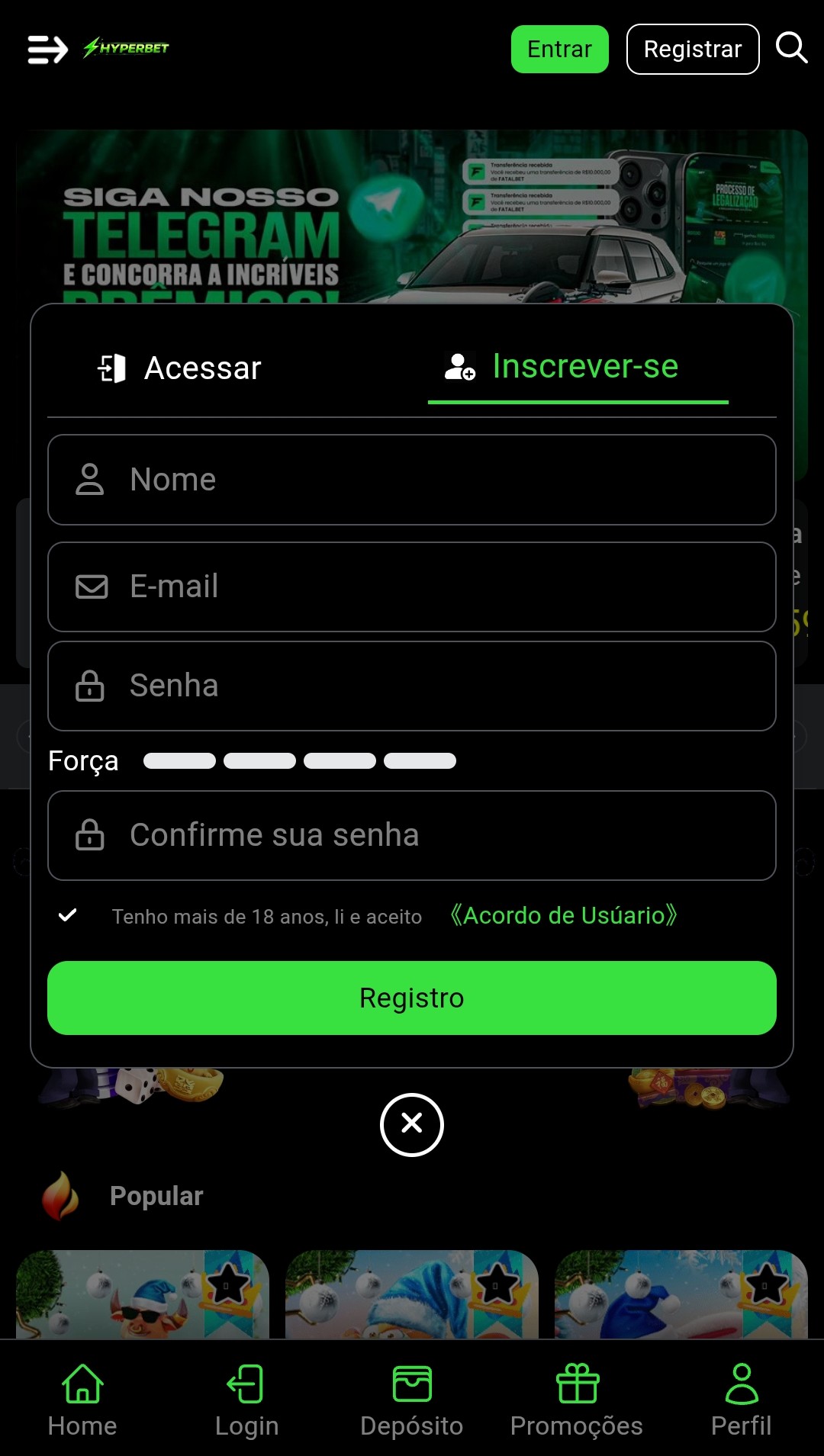Screen dimensions: 824x1456
Task: Open the Login tab in bottom bar
Action: [x=246, y=1400]
